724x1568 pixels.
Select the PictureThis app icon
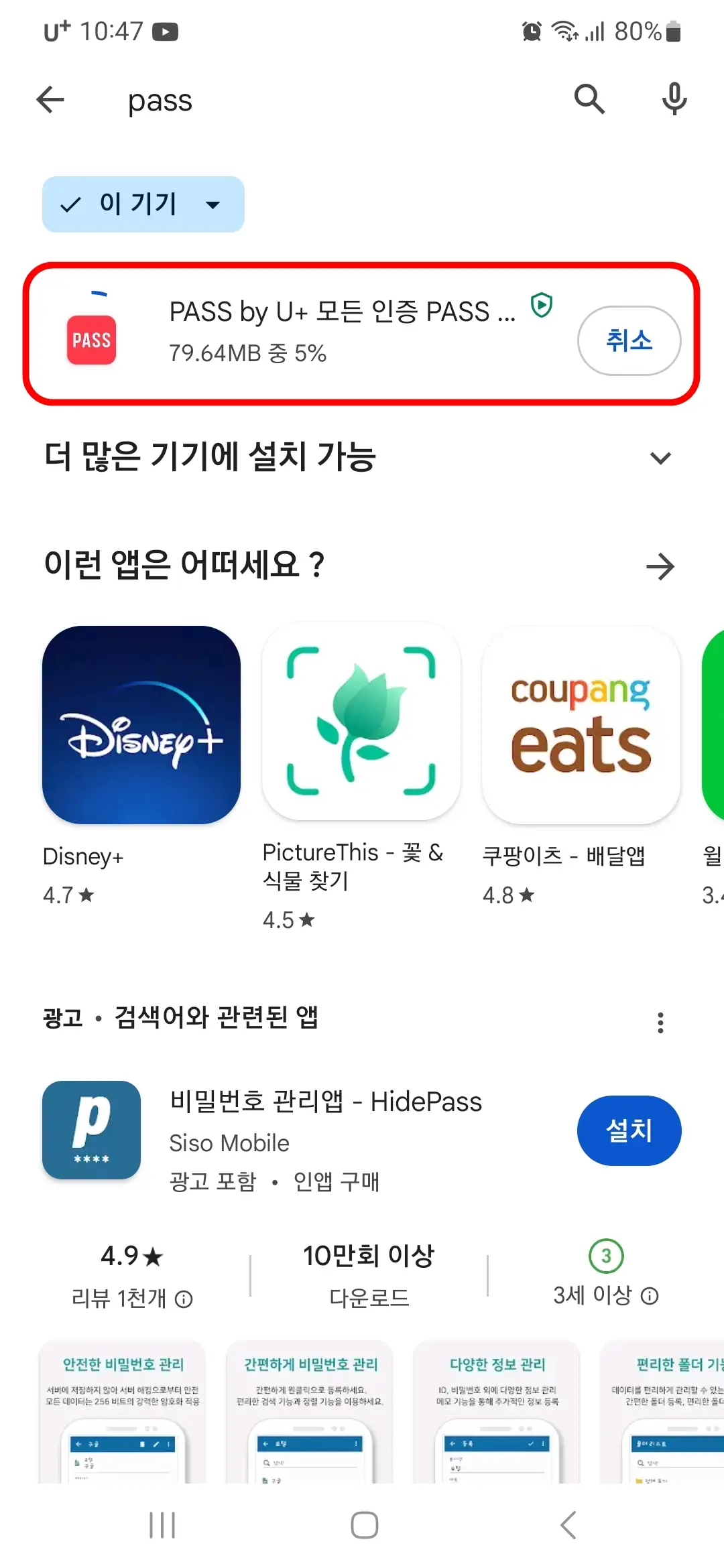tap(361, 726)
